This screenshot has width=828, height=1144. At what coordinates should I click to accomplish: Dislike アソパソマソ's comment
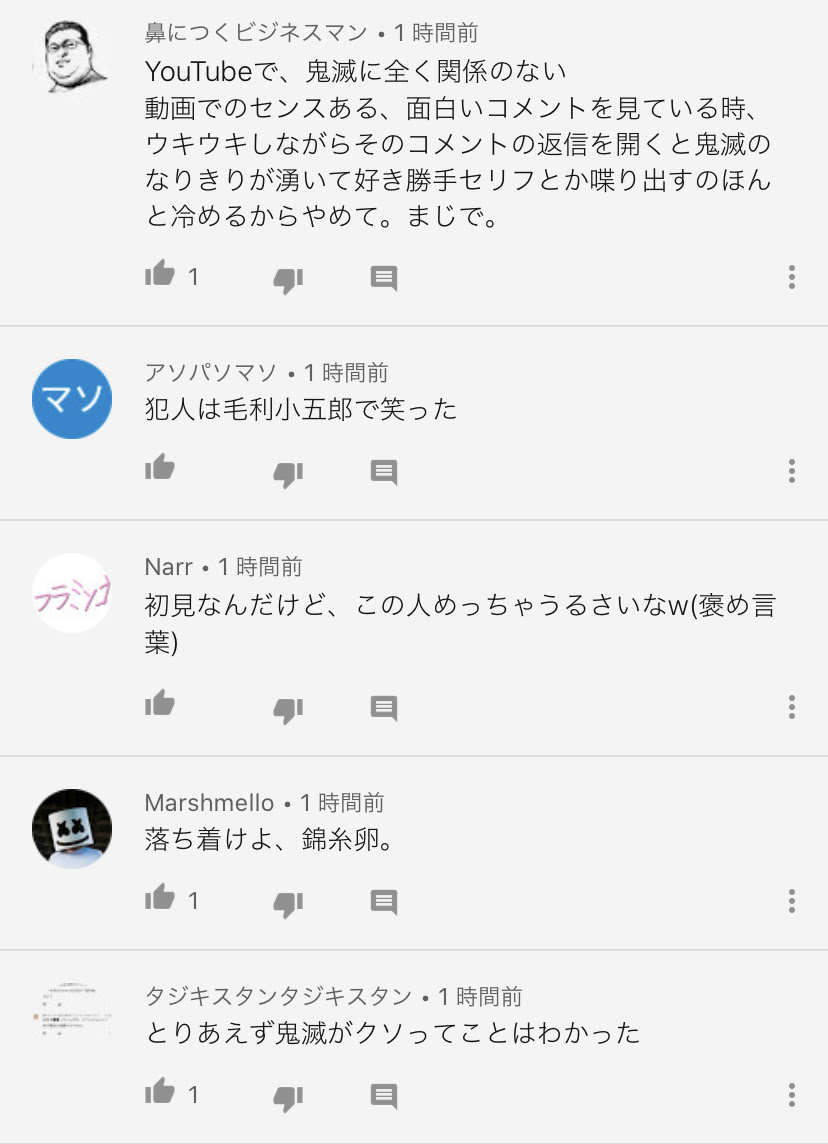pyautogui.click(x=288, y=473)
